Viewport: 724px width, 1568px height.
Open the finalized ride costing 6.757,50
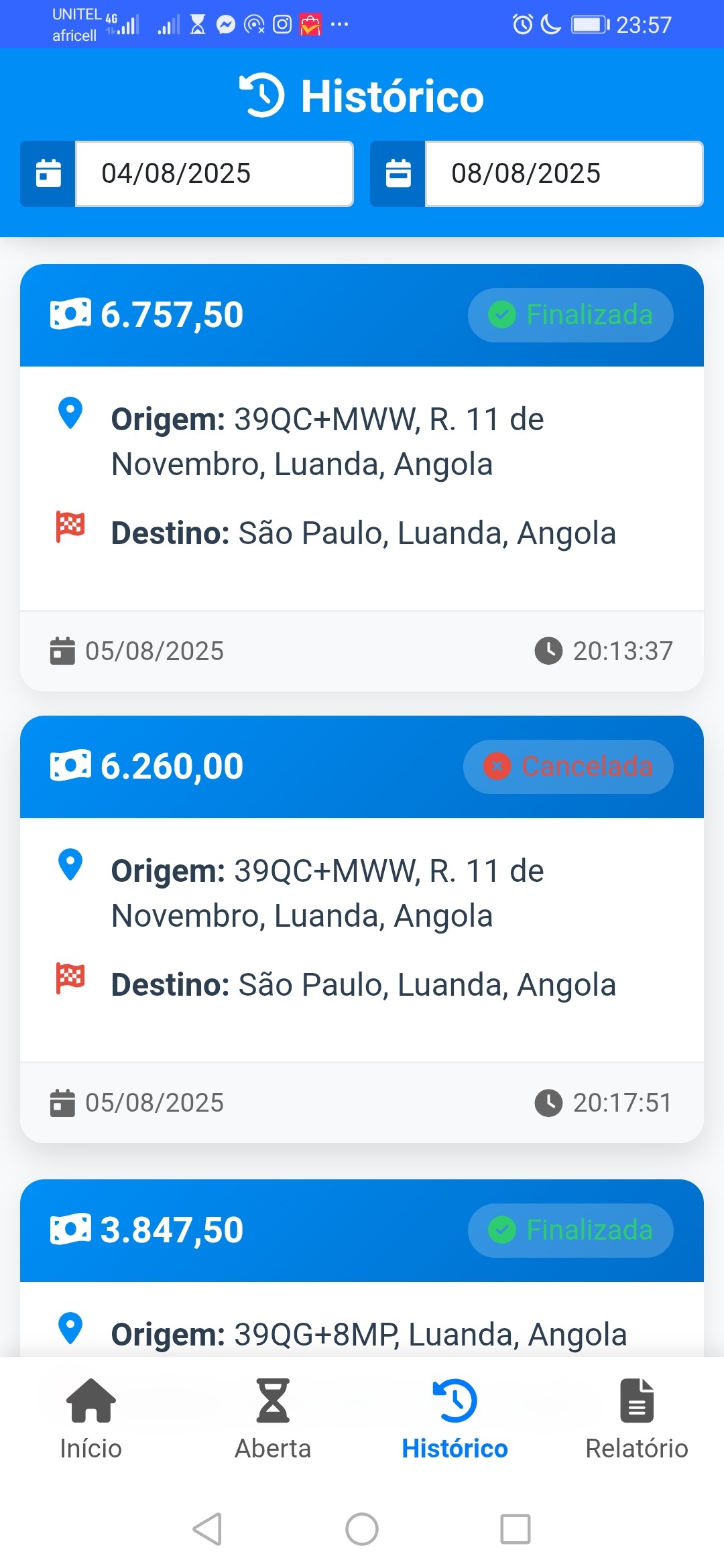(362, 477)
